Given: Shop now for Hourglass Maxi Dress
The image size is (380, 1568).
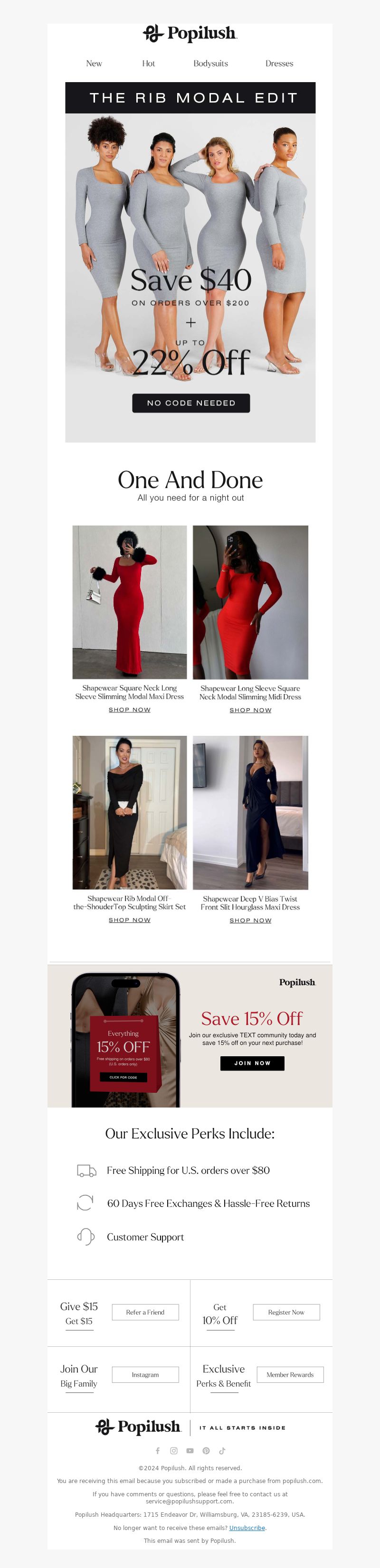Looking at the screenshot, I should point(250,920).
